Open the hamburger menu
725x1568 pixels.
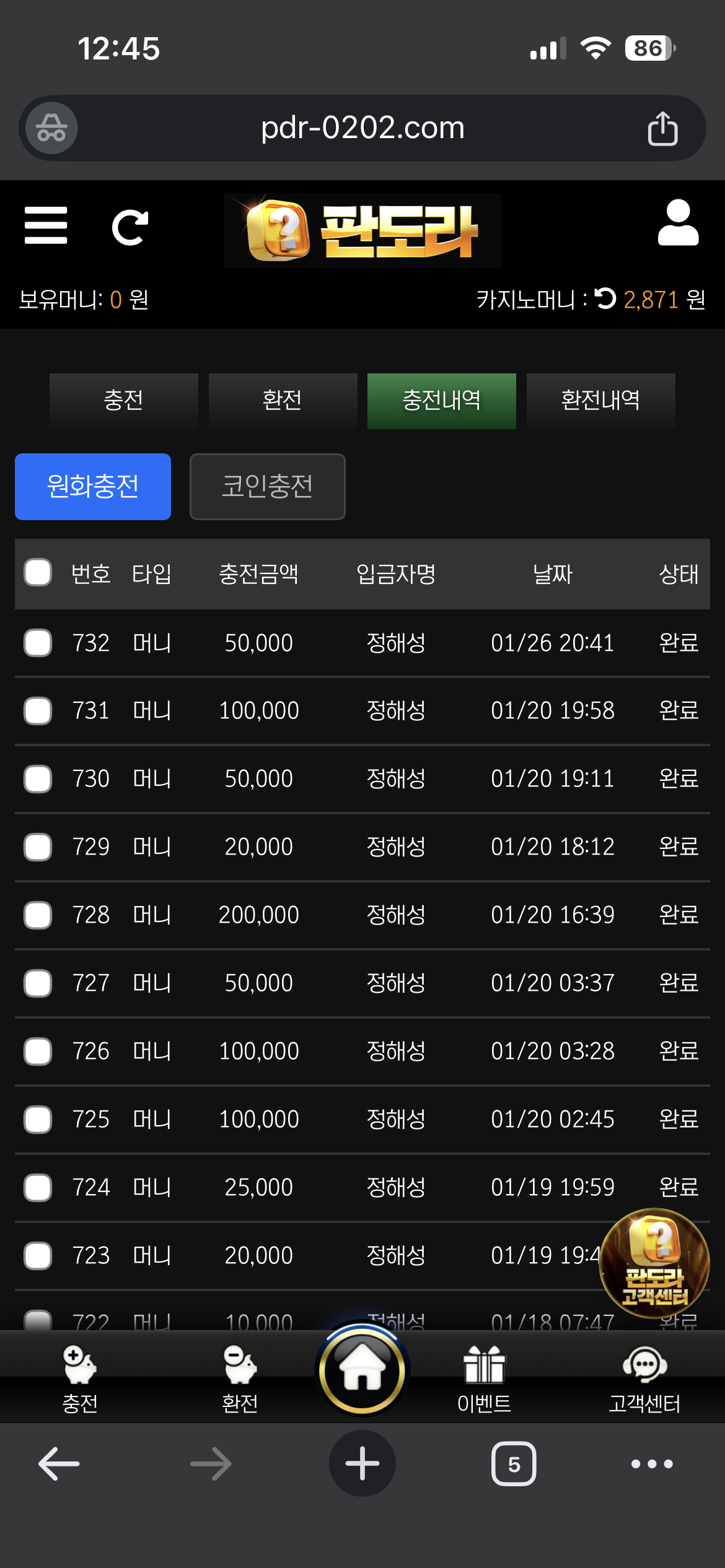46,226
